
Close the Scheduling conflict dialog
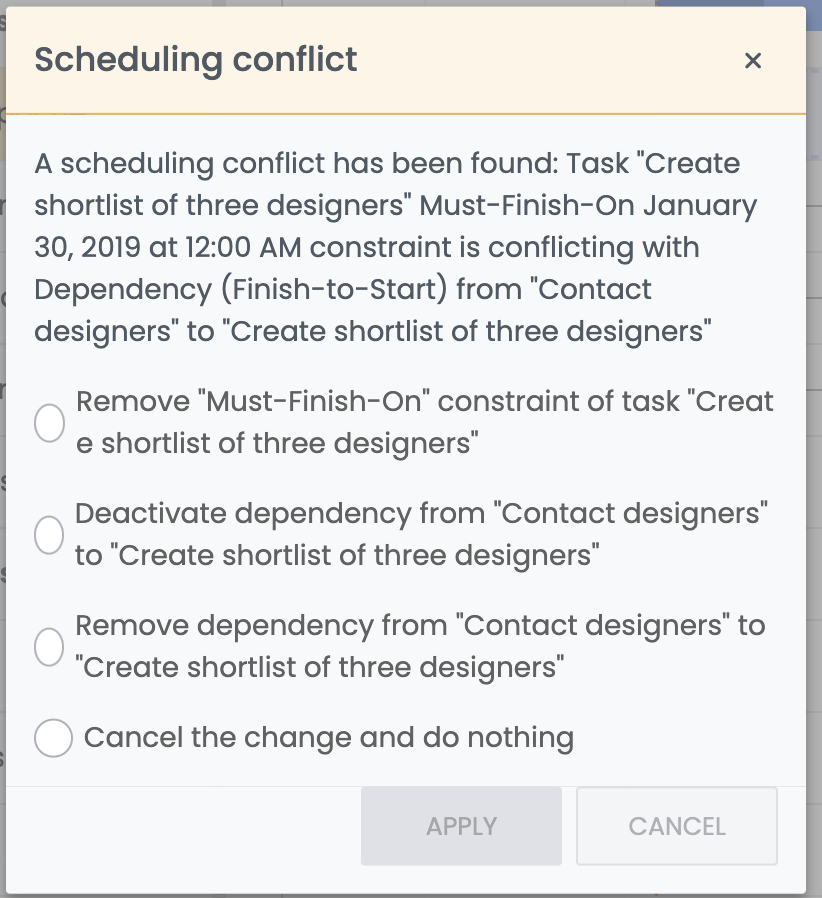tap(753, 60)
